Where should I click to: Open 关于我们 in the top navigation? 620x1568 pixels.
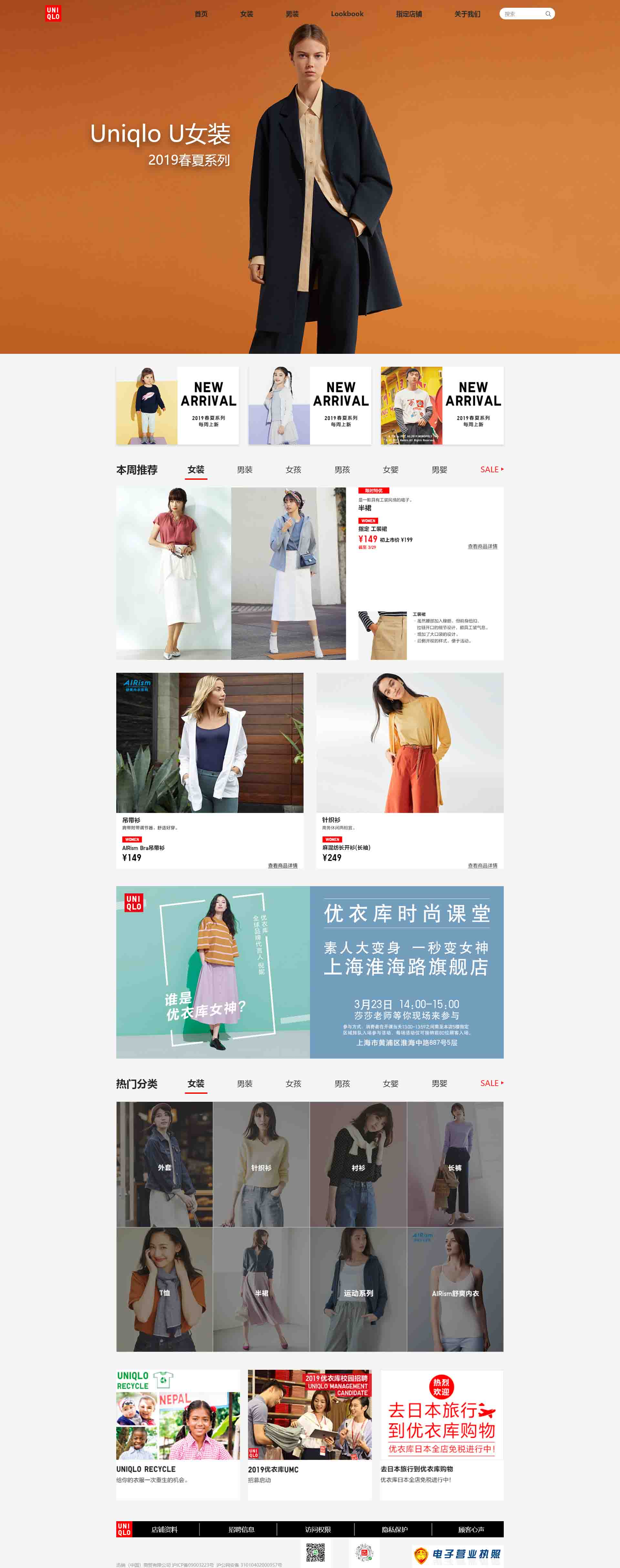point(467,14)
